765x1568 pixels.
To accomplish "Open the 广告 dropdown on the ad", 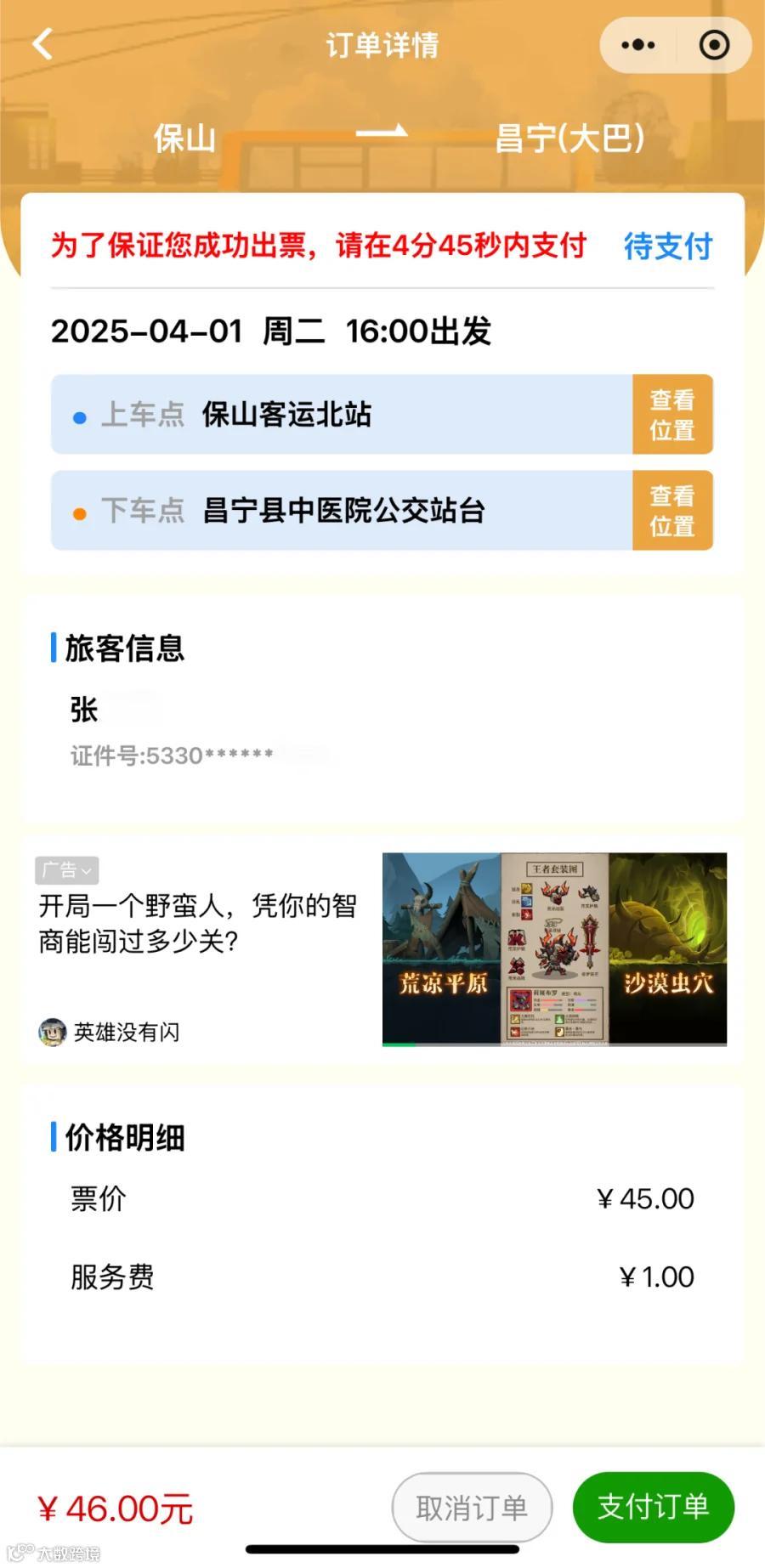I will [x=67, y=870].
